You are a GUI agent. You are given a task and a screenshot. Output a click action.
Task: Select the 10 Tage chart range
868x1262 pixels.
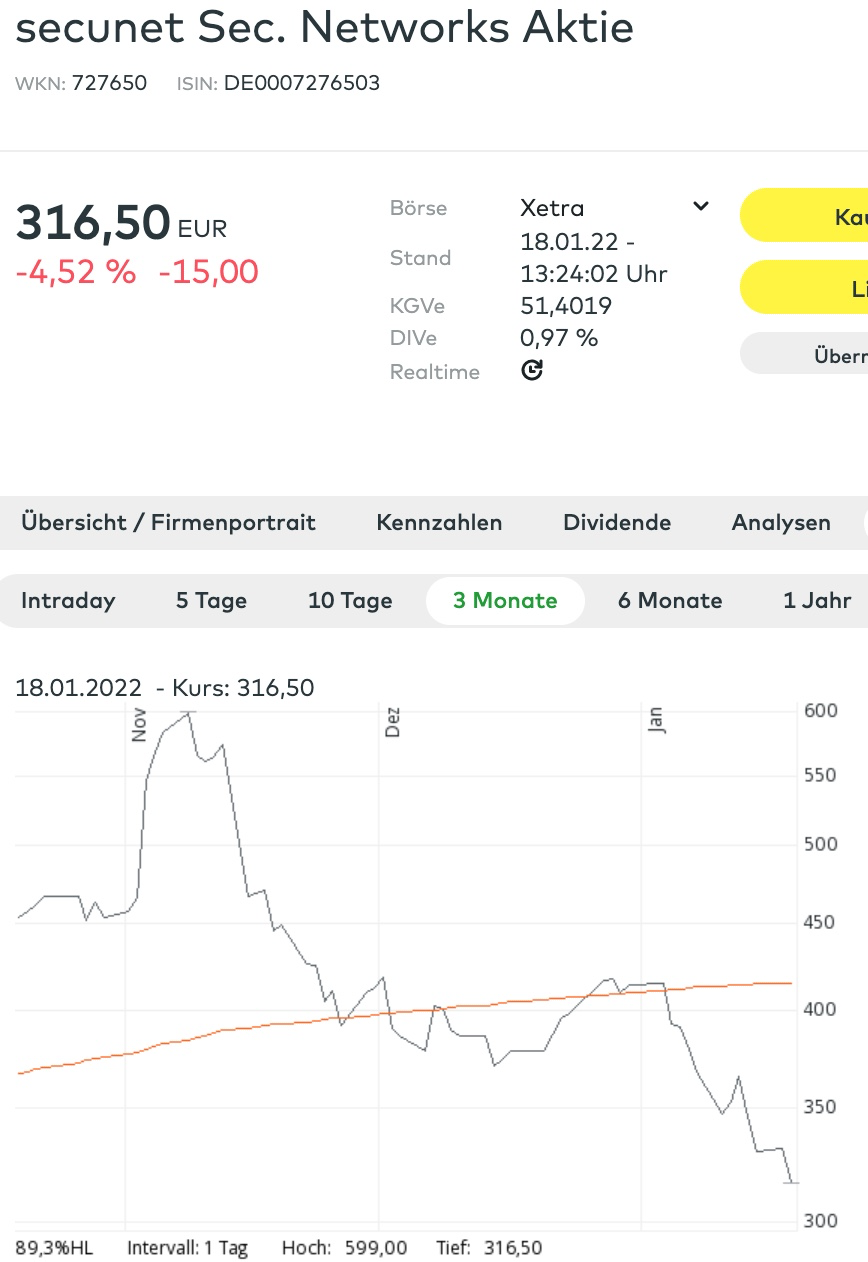[x=350, y=600]
